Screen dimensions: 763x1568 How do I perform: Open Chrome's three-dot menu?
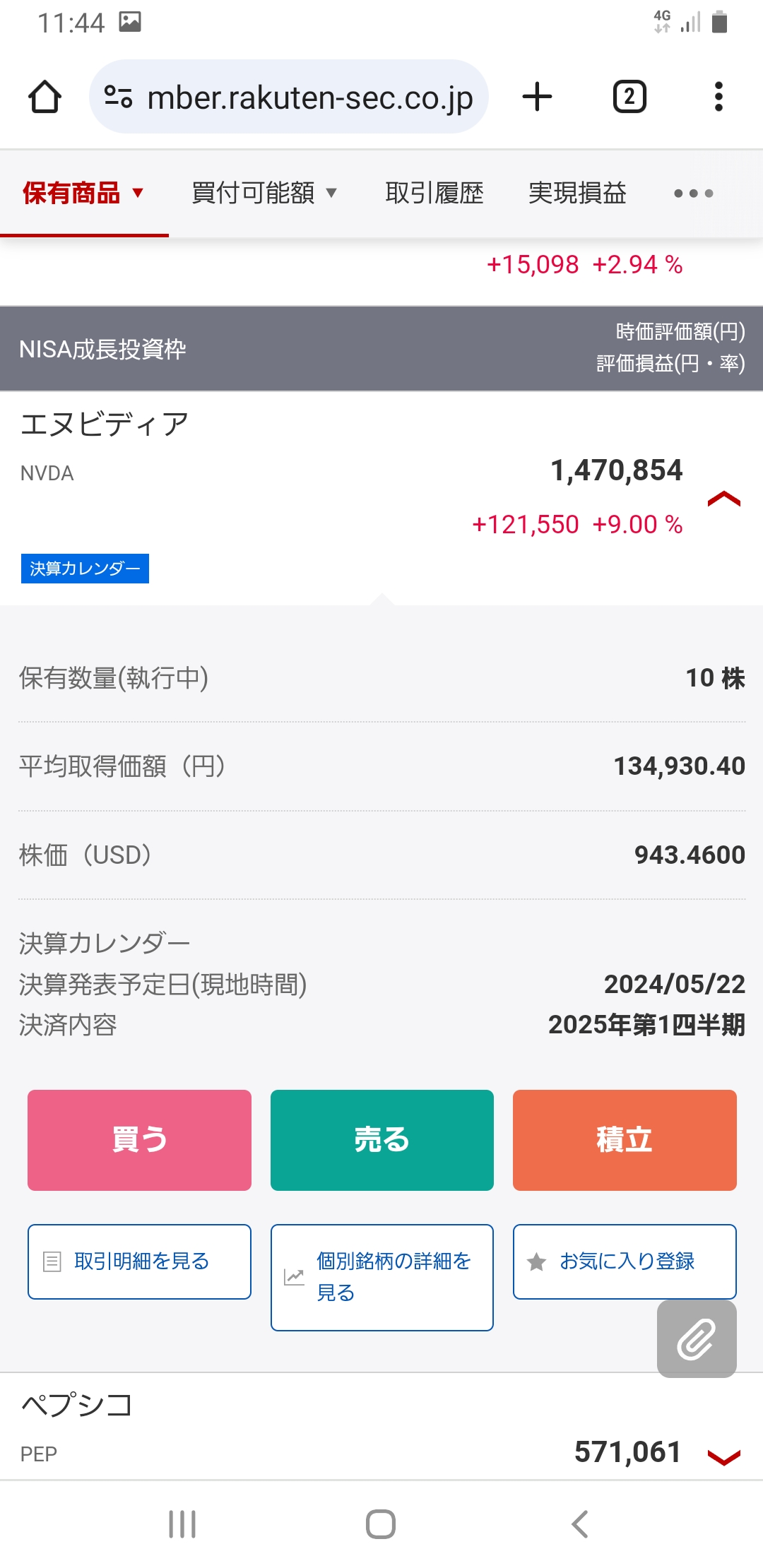pos(718,97)
